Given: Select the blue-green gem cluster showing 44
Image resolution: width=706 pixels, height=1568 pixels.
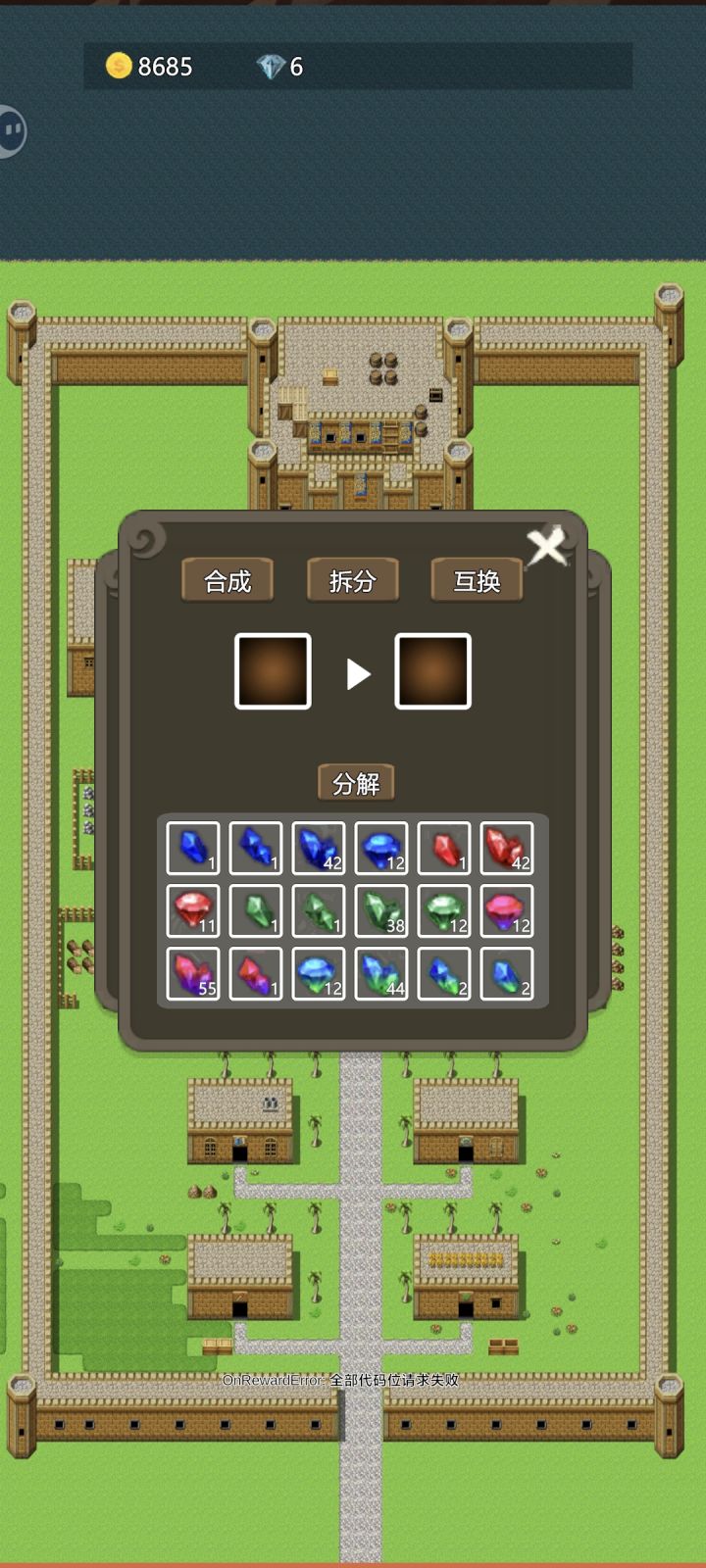Looking at the screenshot, I should click(380, 975).
